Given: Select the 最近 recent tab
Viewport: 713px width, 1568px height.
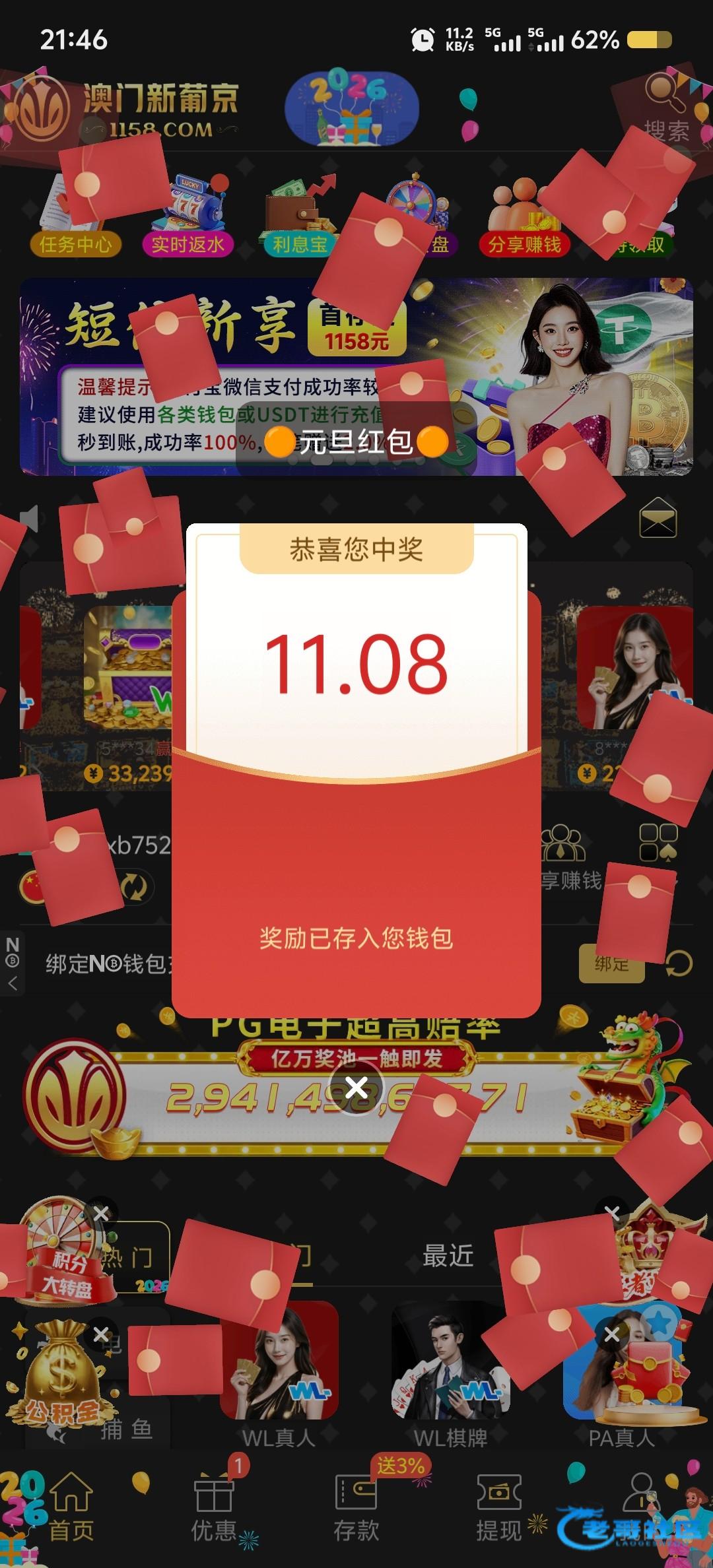Looking at the screenshot, I should pos(448,1256).
